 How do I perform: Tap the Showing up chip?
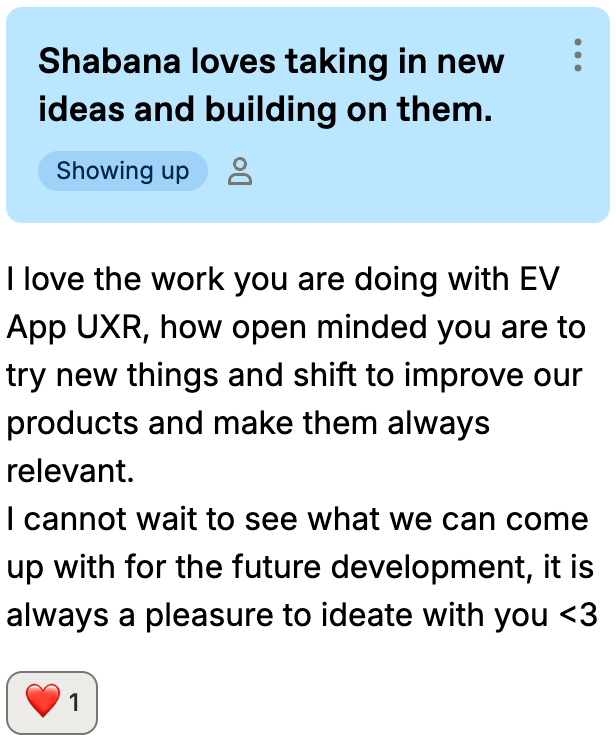[122, 171]
